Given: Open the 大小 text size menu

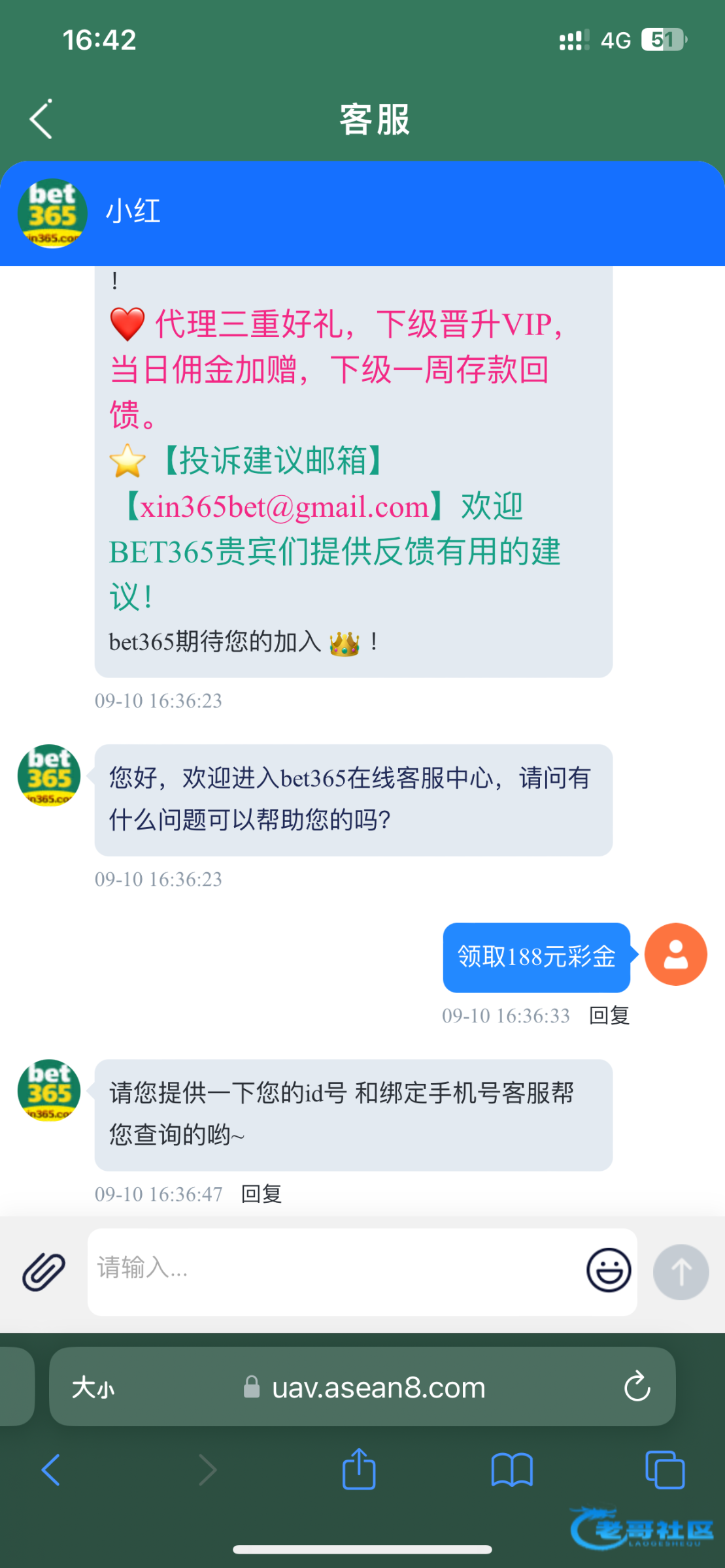Looking at the screenshot, I should (93, 1387).
